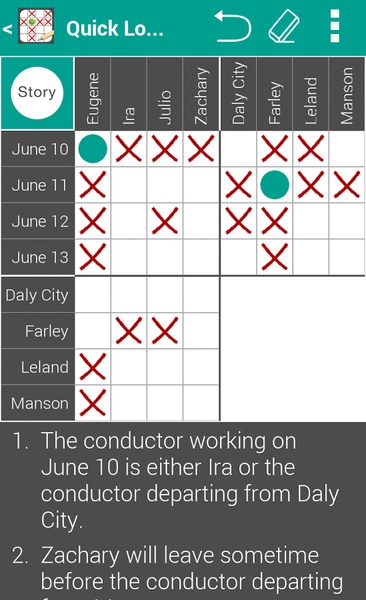This screenshot has height=600, width=366.
Task: Mark the Daly City row and Eugene cell
Action: pos(93,295)
